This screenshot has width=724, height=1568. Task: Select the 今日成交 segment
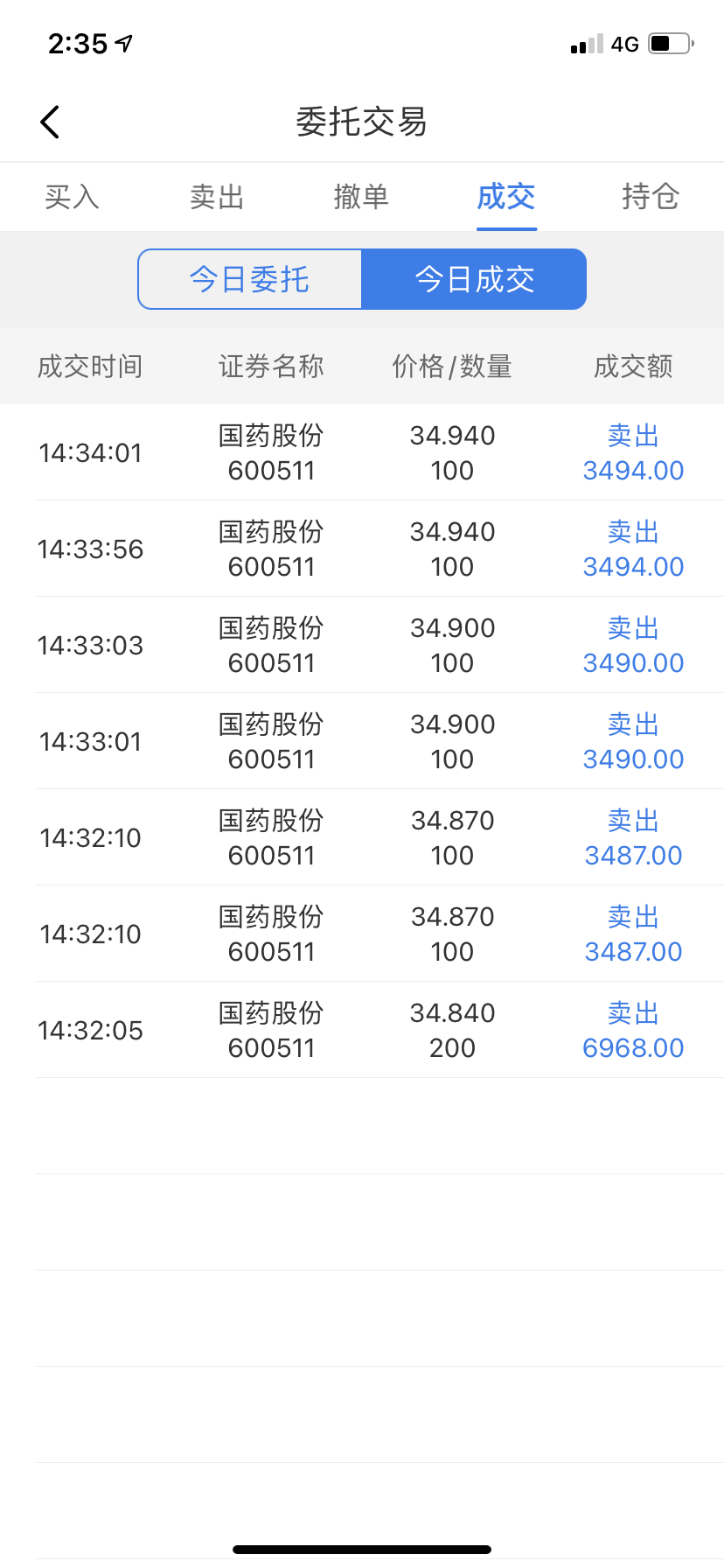474,279
